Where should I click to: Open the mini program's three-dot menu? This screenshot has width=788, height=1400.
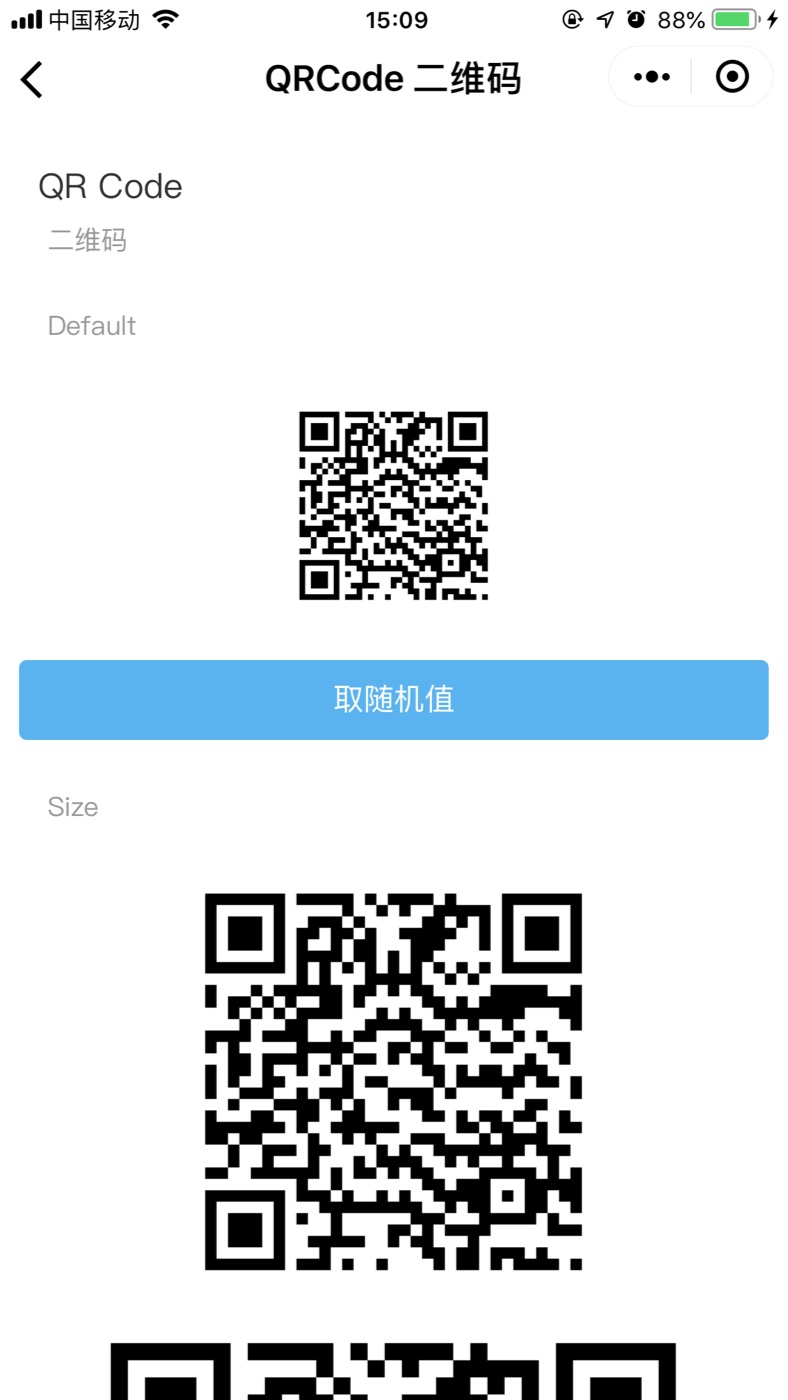click(x=651, y=77)
